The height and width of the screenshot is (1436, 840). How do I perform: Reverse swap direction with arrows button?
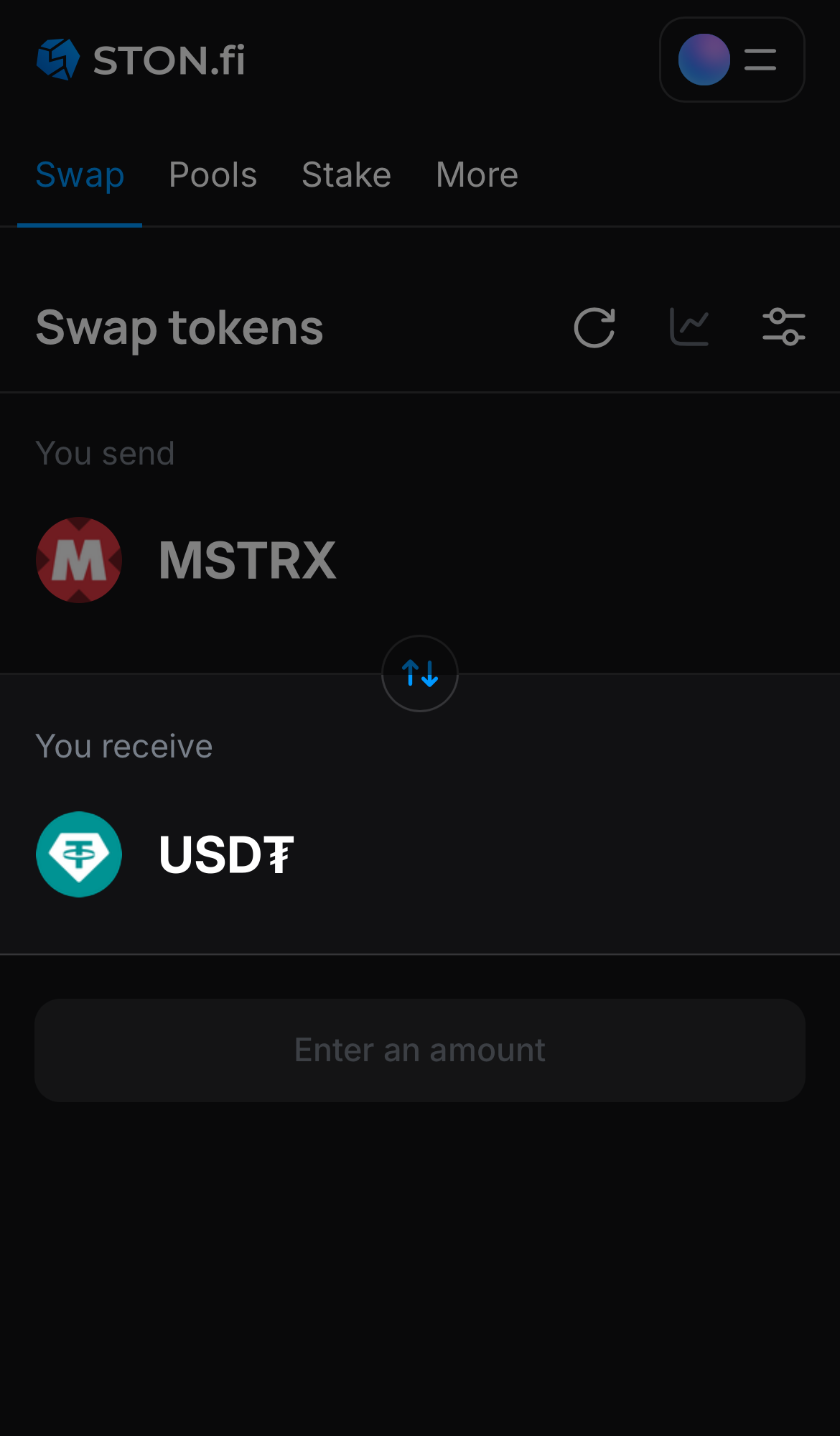pos(419,673)
